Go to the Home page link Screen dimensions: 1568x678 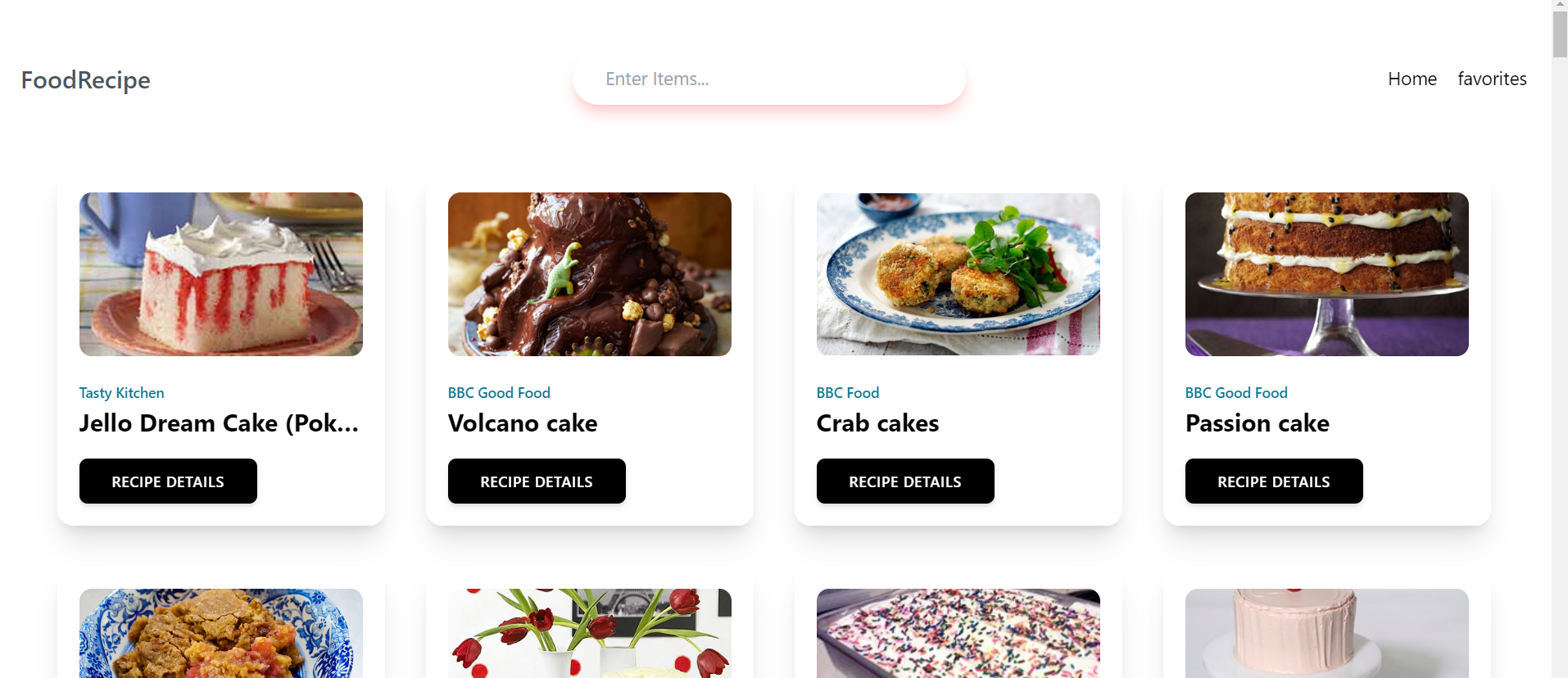point(1412,79)
